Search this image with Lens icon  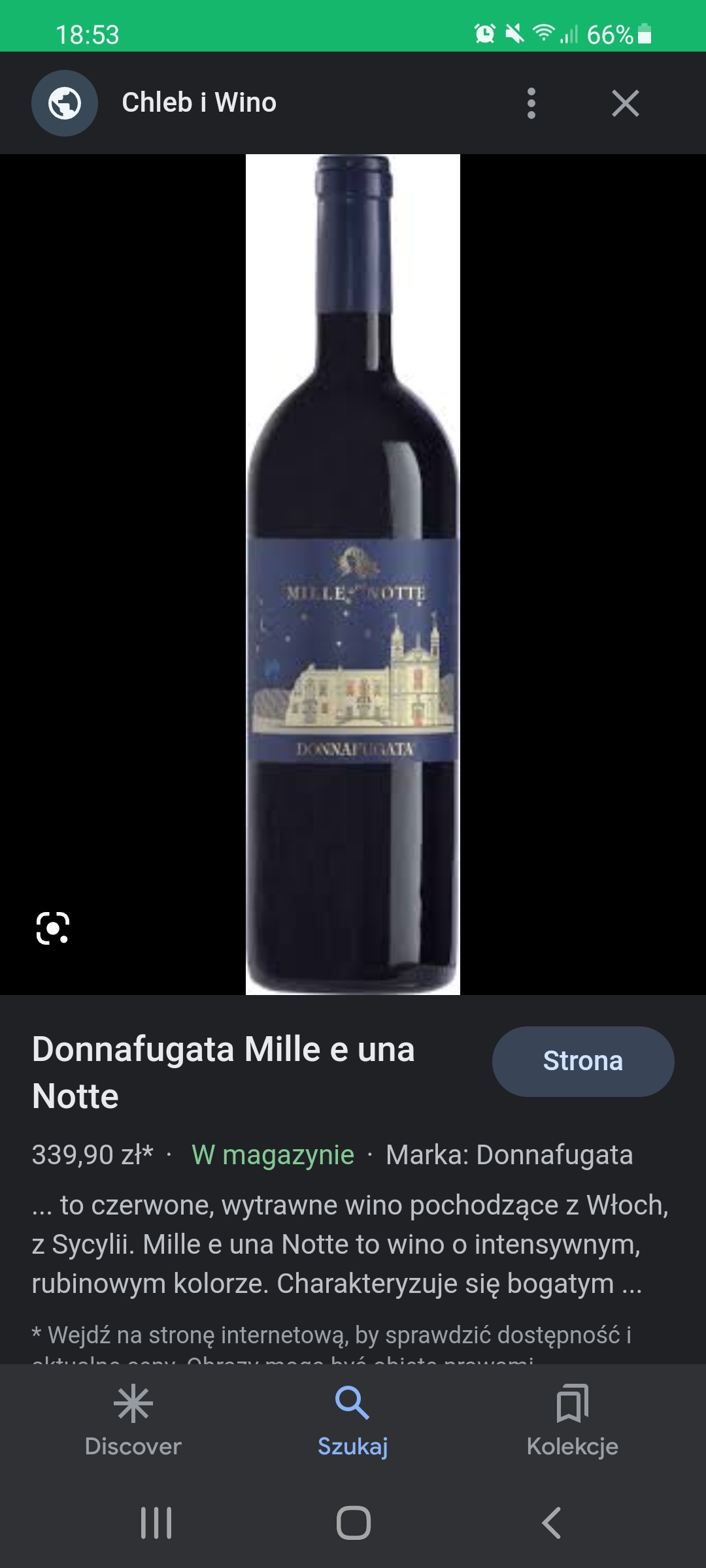coord(53,928)
